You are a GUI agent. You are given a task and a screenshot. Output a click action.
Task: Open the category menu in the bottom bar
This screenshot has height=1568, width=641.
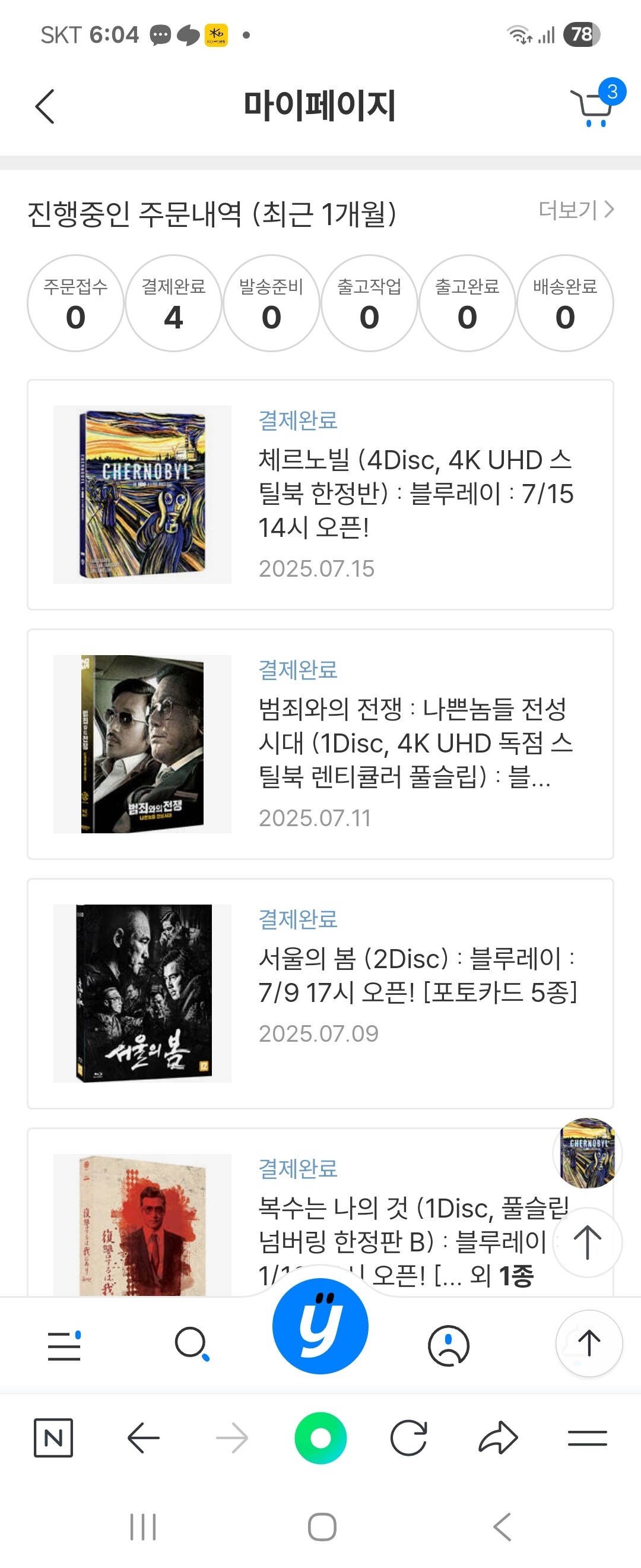tap(65, 1345)
